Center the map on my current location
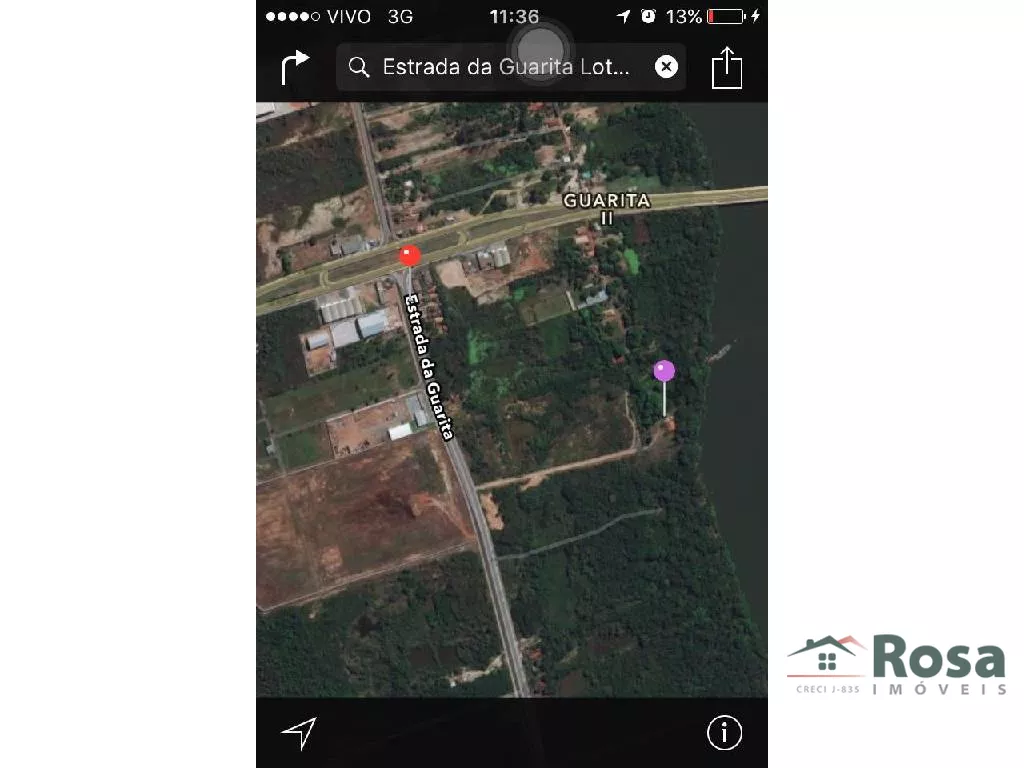This screenshot has width=1024, height=768. point(299,733)
